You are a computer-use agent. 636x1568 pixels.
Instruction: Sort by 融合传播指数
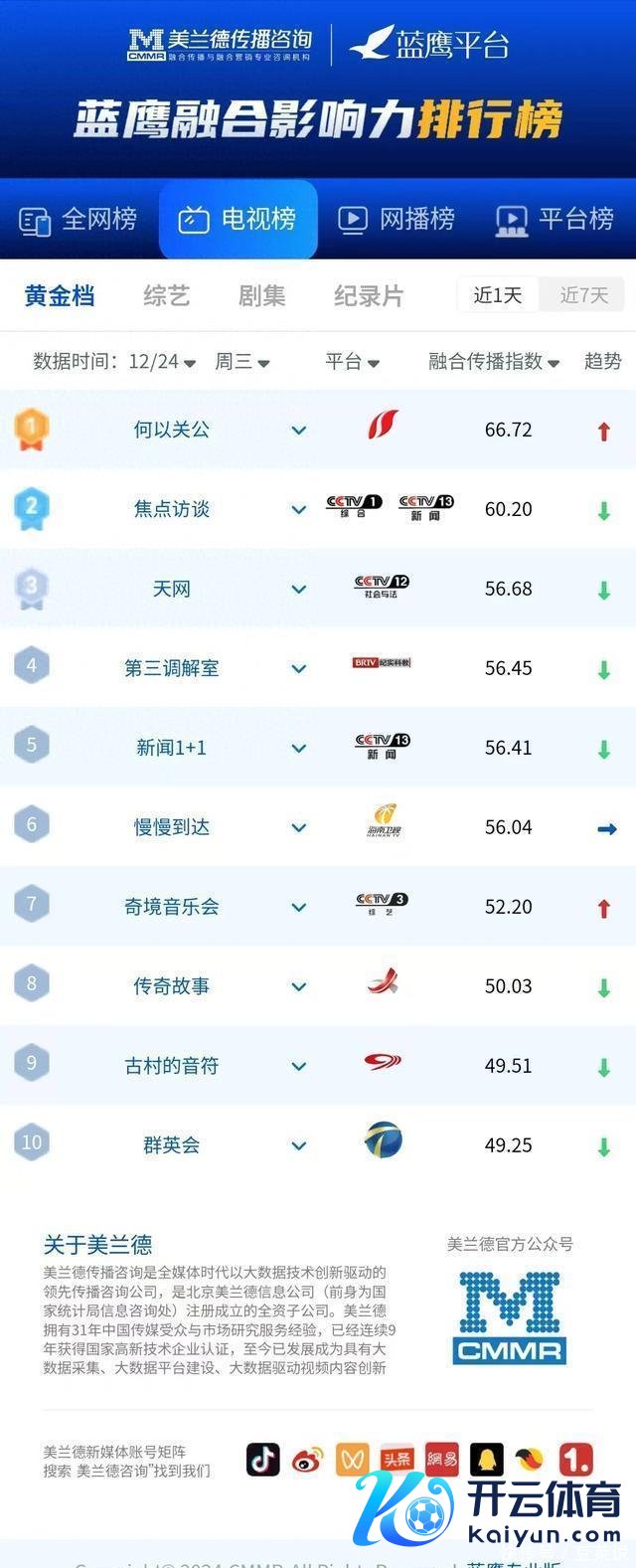click(494, 362)
